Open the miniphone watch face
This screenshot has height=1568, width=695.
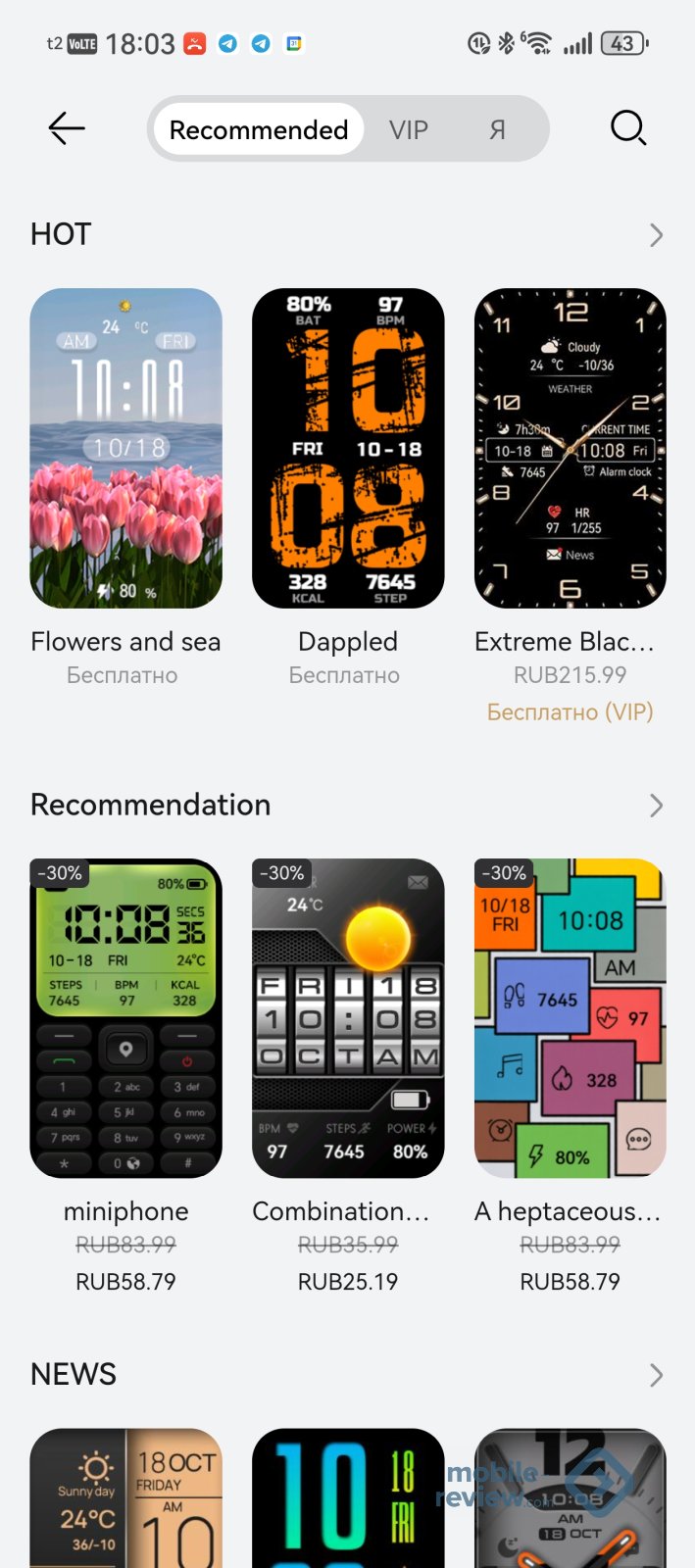126,1018
